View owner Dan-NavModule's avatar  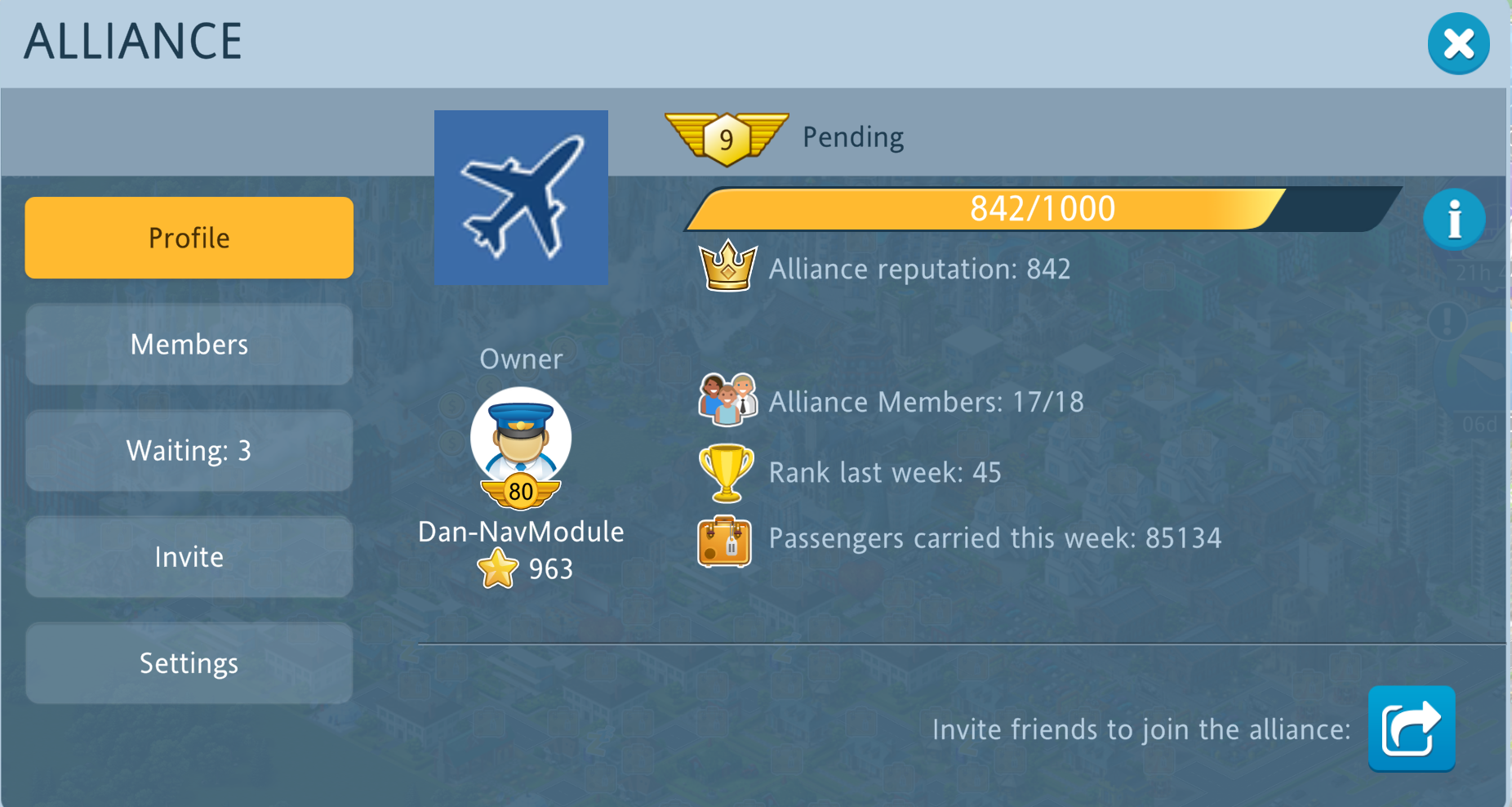[x=521, y=439]
